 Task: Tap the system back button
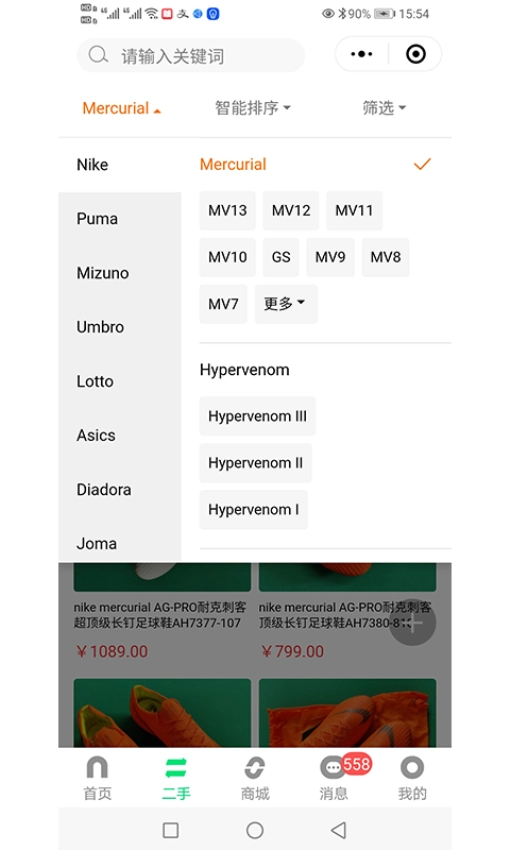click(339, 830)
